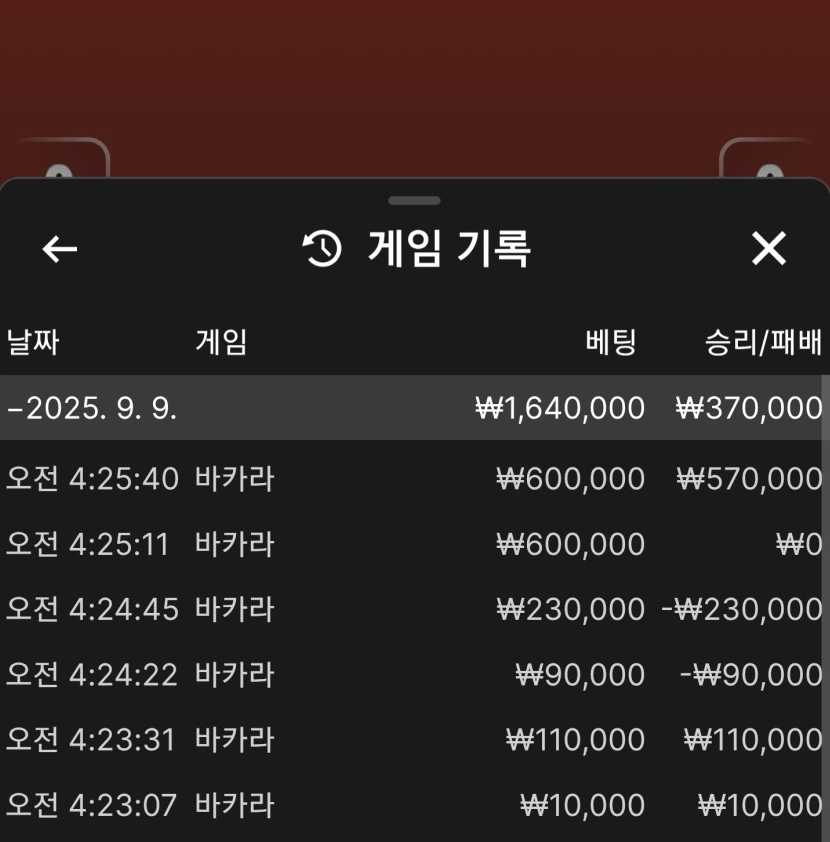This screenshot has height=842, width=830.
Task: Close the game history panel
Action: pos(768,249)
